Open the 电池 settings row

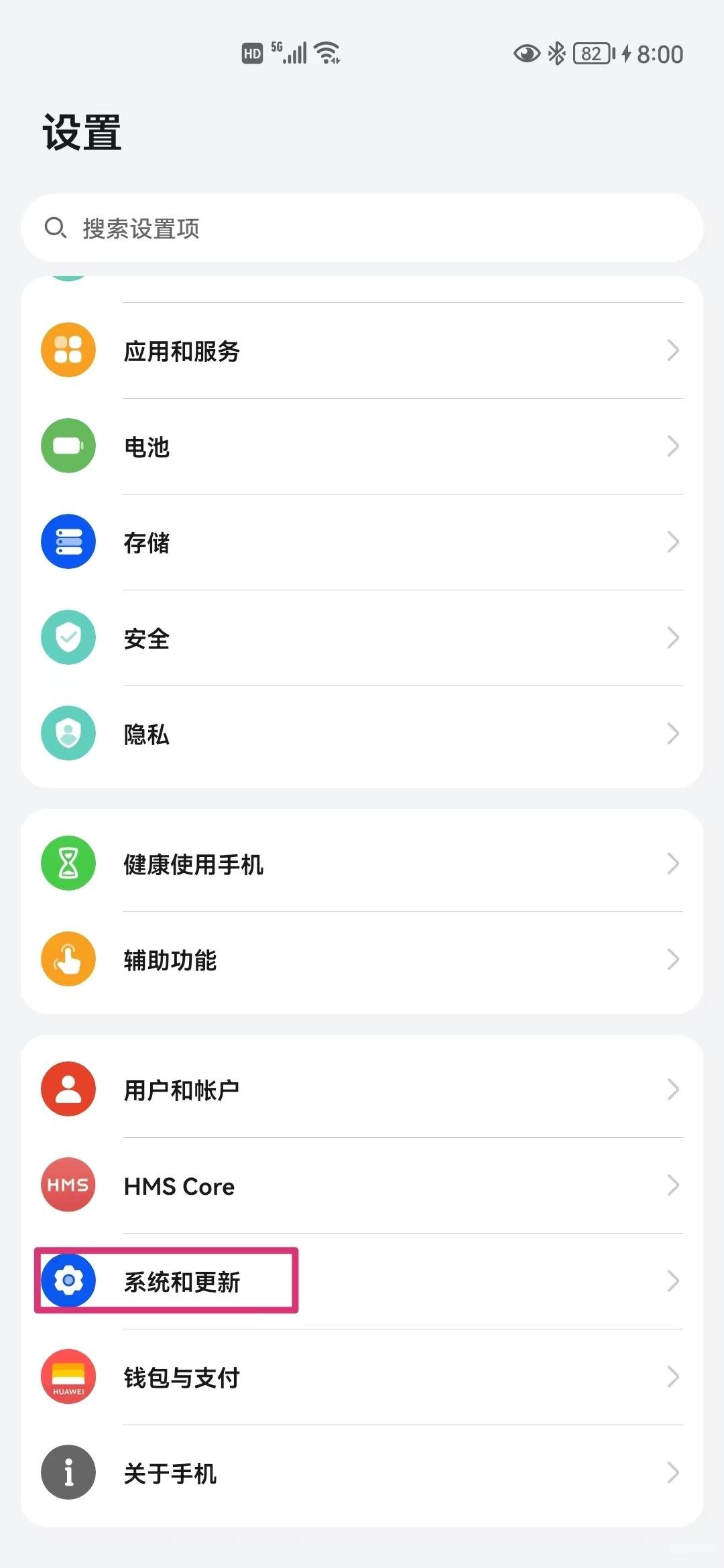click(362, 446)
